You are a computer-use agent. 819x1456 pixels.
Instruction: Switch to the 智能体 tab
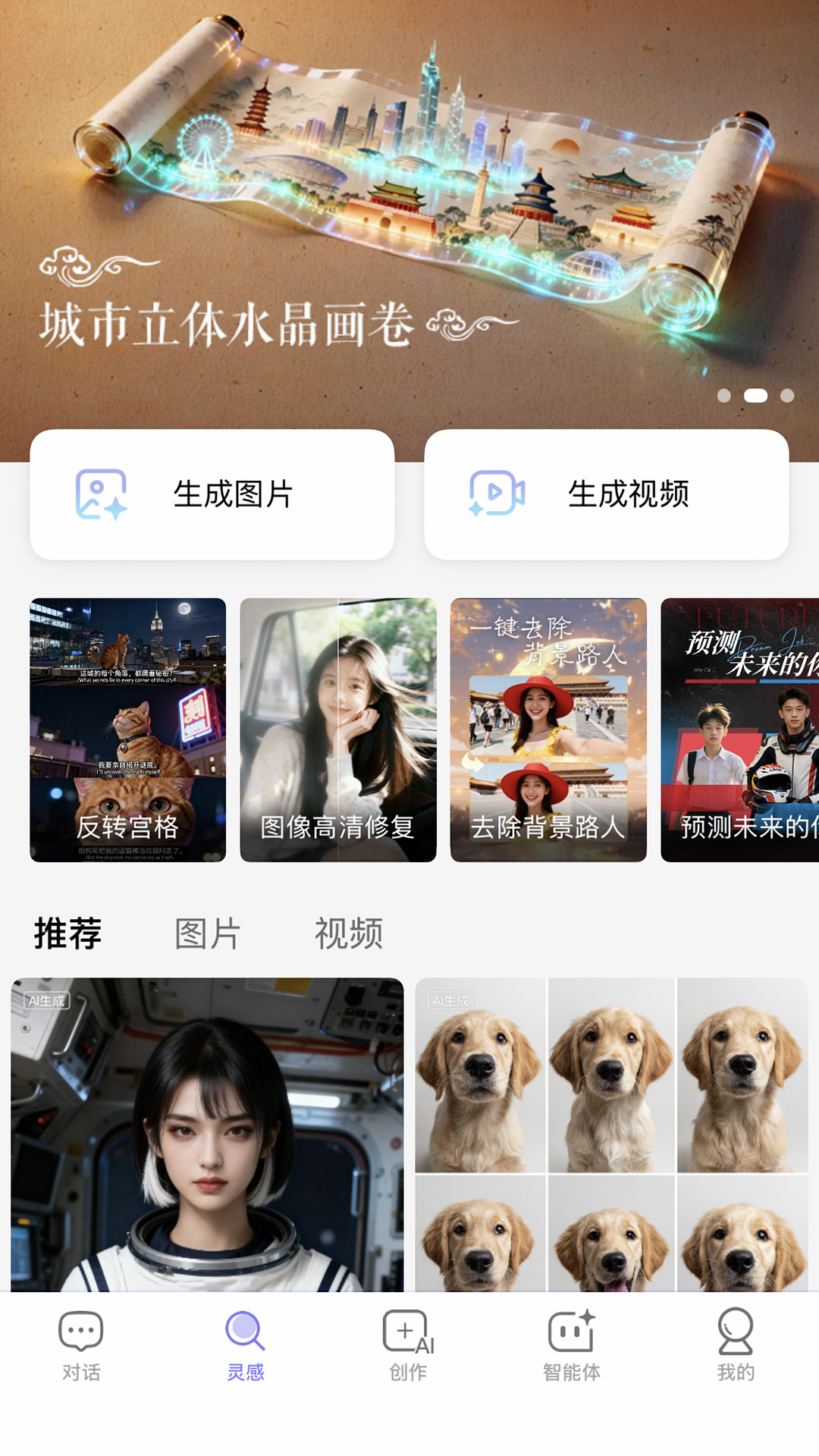(x=572, y=1345)
